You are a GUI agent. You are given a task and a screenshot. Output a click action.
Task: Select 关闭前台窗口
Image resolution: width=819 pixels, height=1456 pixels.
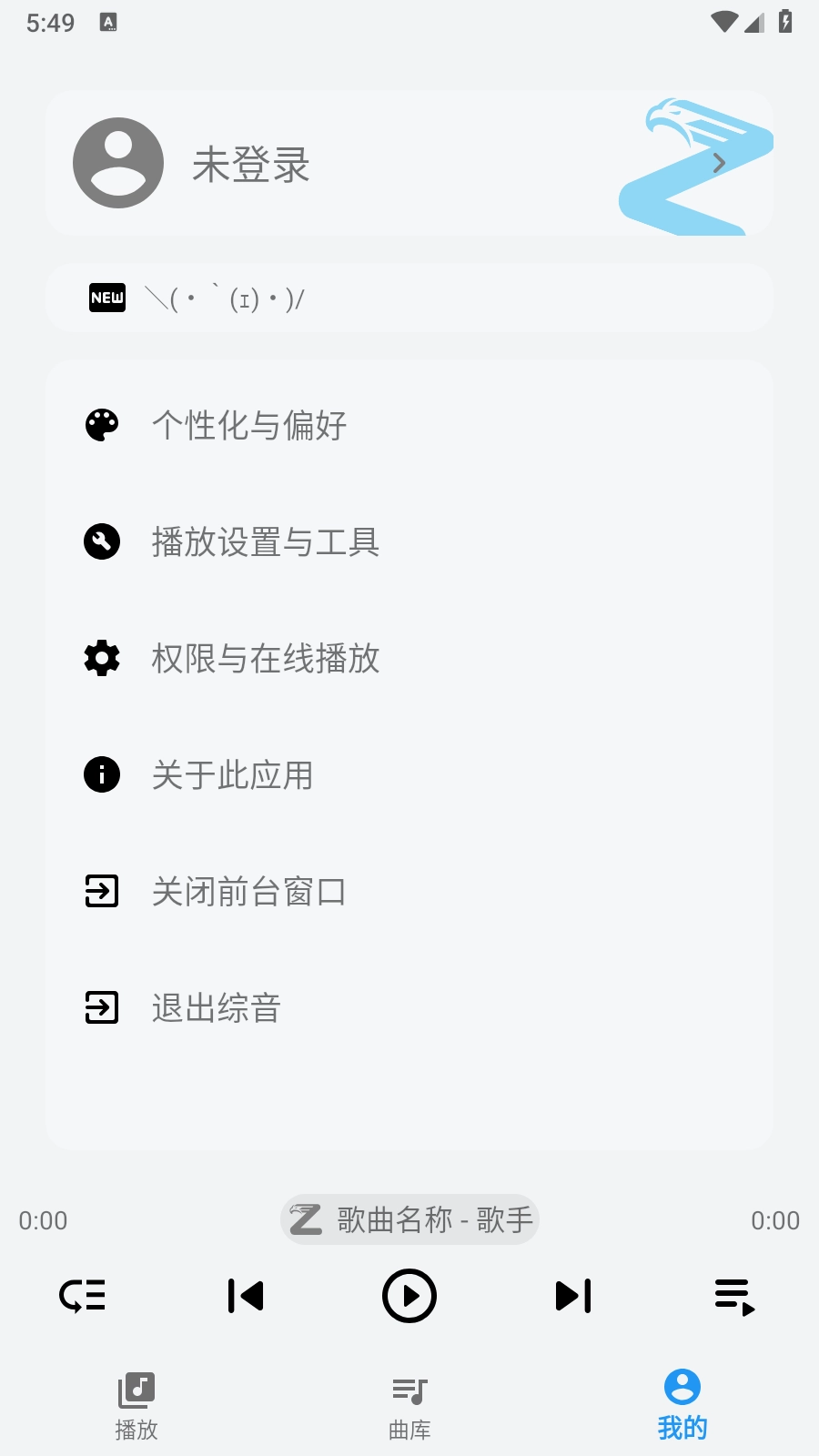pos(248,891)
